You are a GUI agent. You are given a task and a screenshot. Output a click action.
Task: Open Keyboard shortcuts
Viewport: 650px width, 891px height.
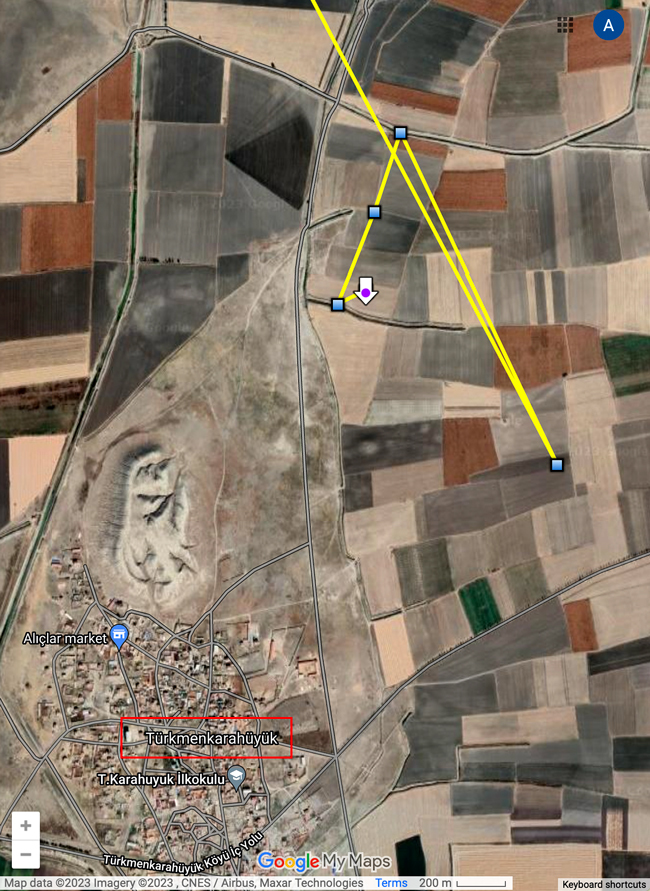pyautogui.click(x=603, y=884)
